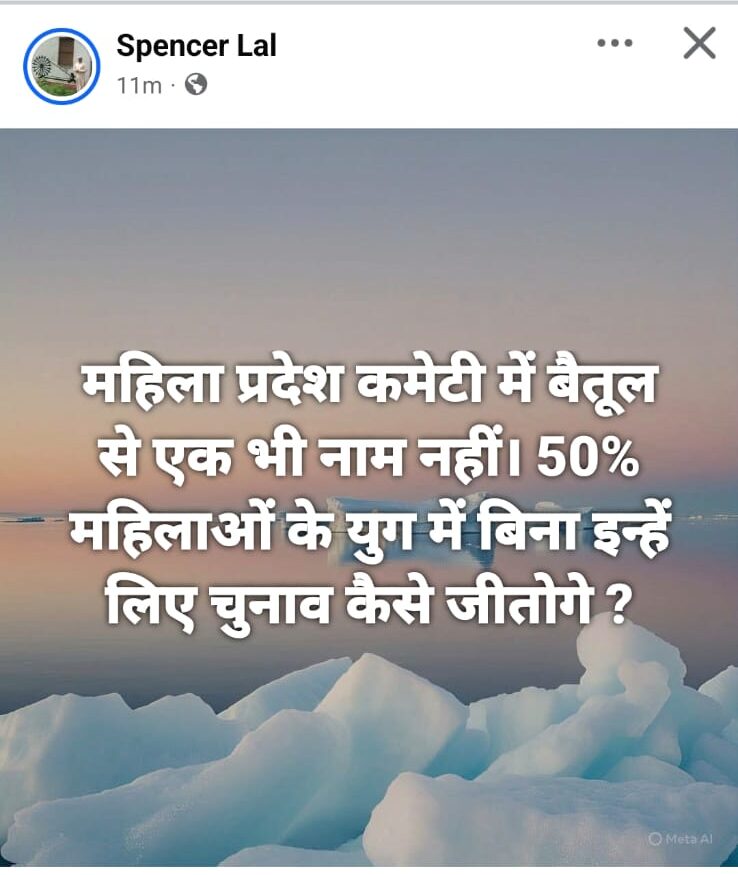The height and width of the screenshot is (875, 738).
Task: Open the post's three-dot options menu
Action: [x=614, y=45]
